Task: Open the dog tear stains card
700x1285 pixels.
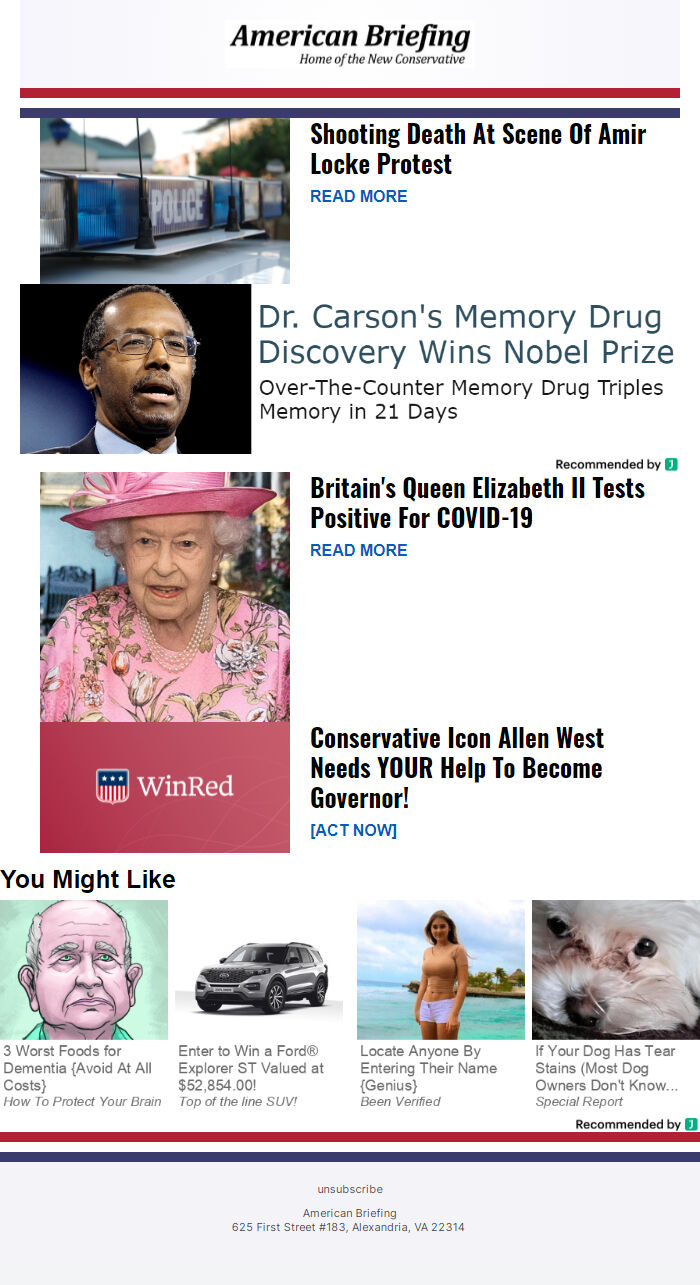Action: click(x=615, y=1005)
